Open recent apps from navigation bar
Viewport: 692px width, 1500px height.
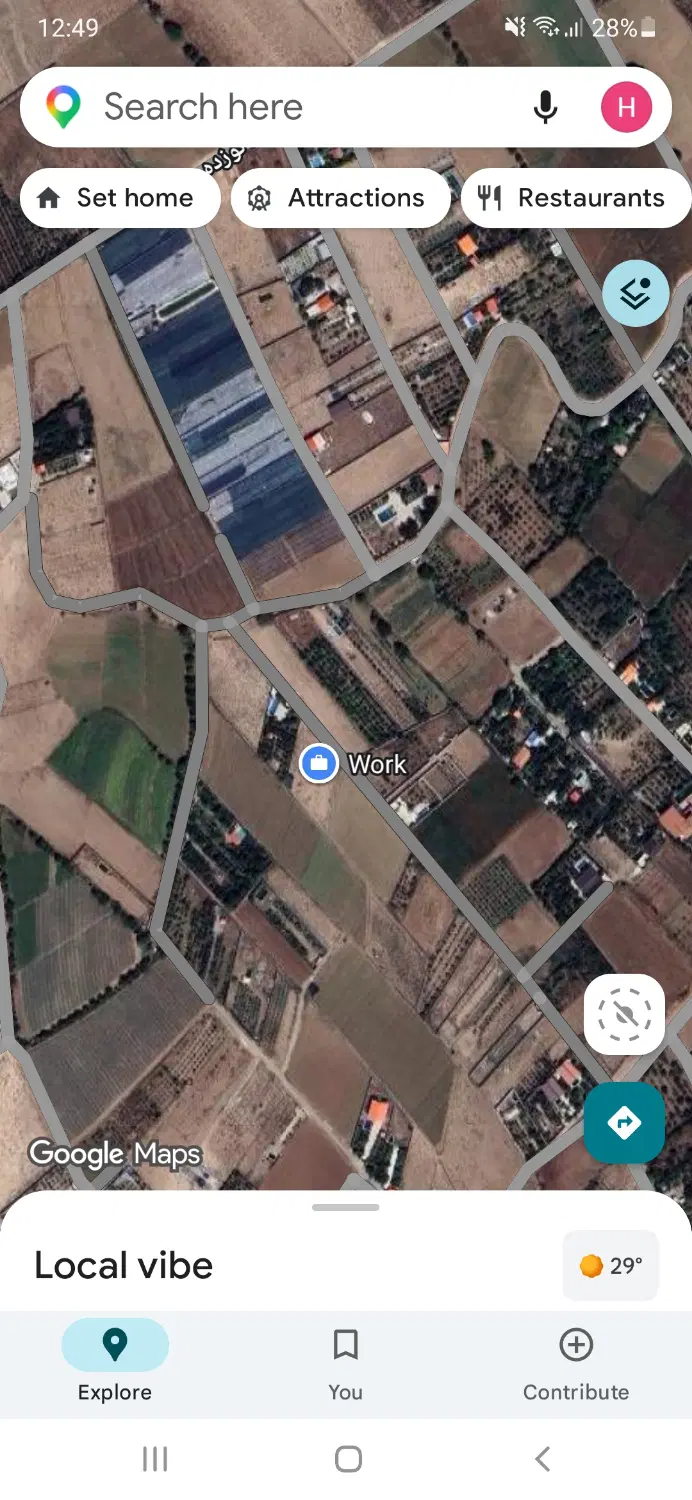(154, 1459)
